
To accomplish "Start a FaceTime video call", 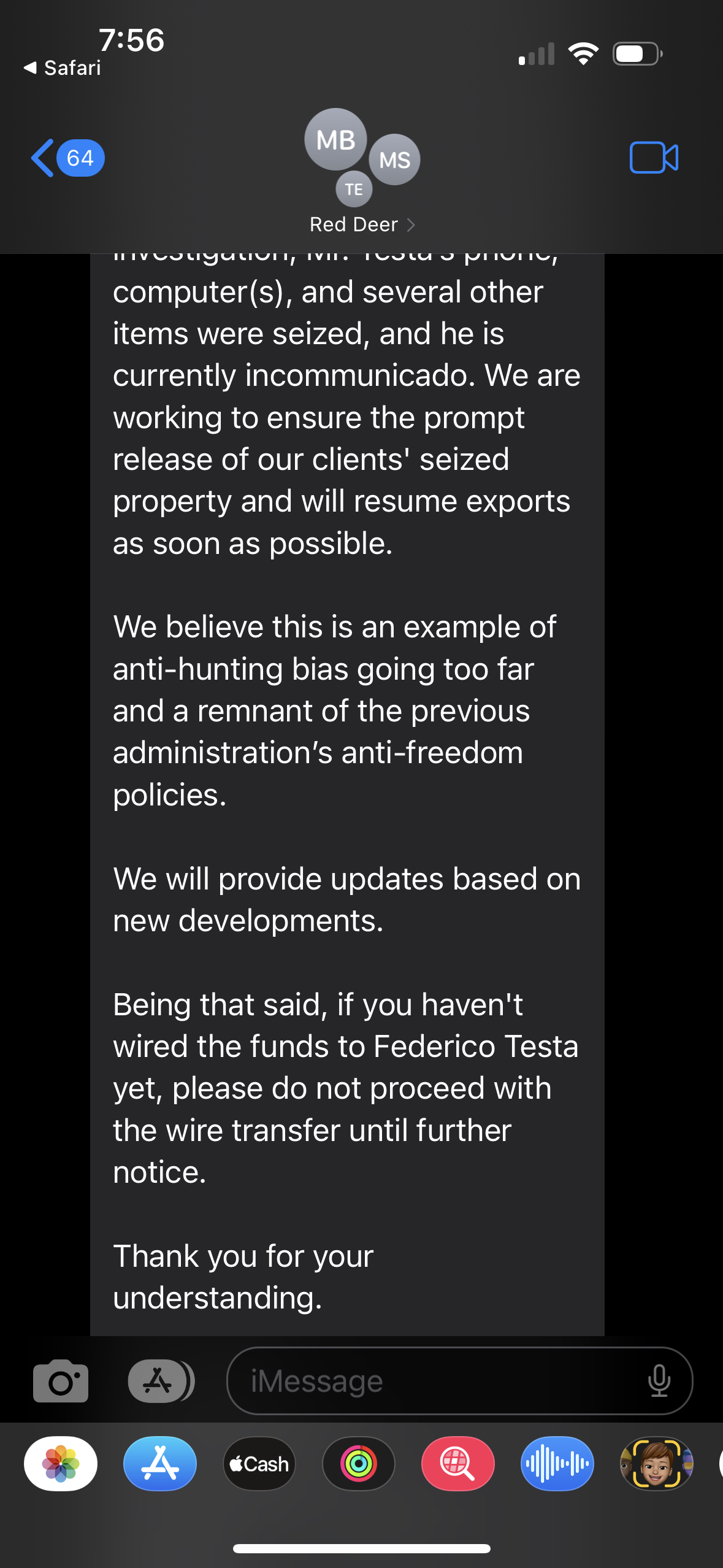I will coord(654,158).
